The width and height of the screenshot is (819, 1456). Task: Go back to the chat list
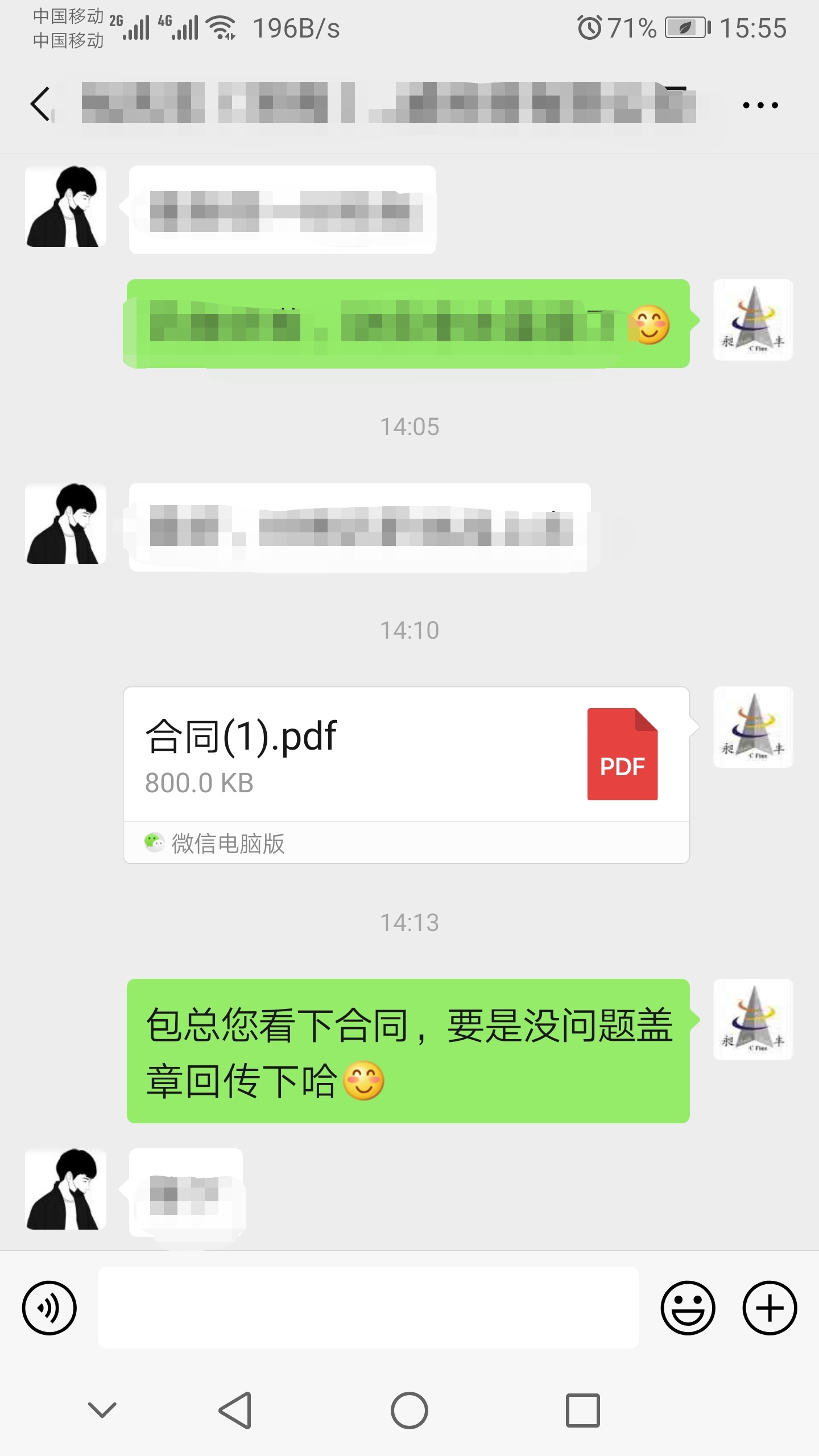click(41, 105)
